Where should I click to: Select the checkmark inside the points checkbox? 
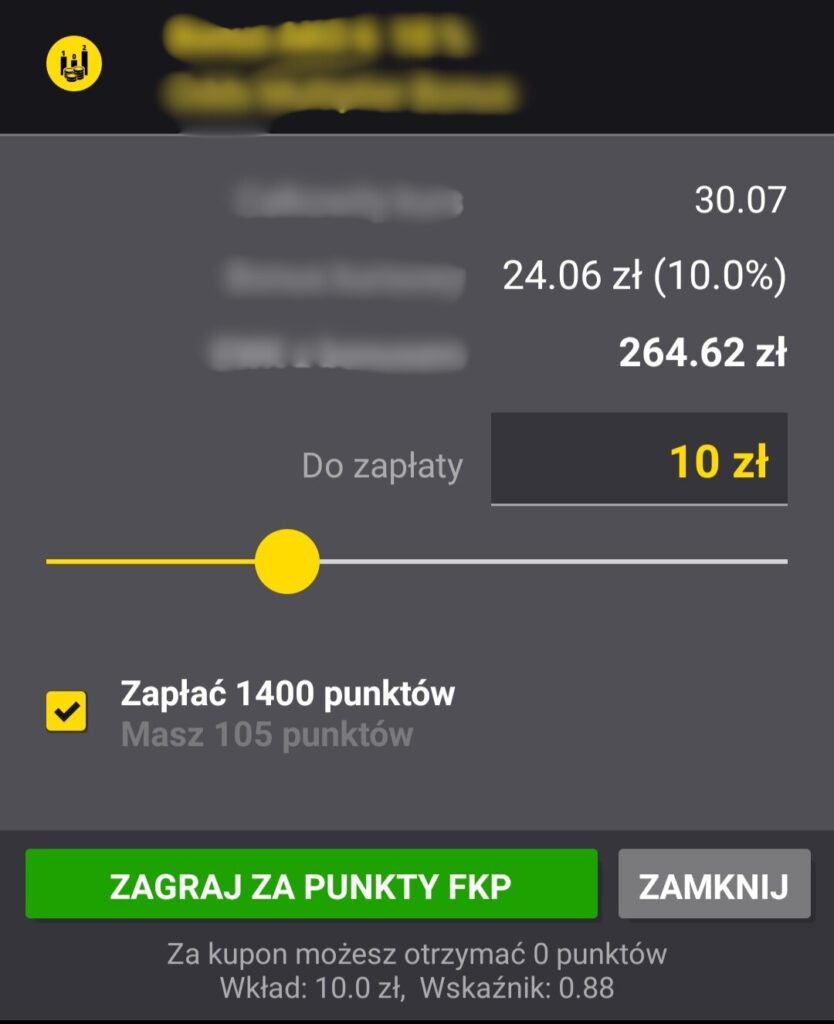[x=64, y=712]
